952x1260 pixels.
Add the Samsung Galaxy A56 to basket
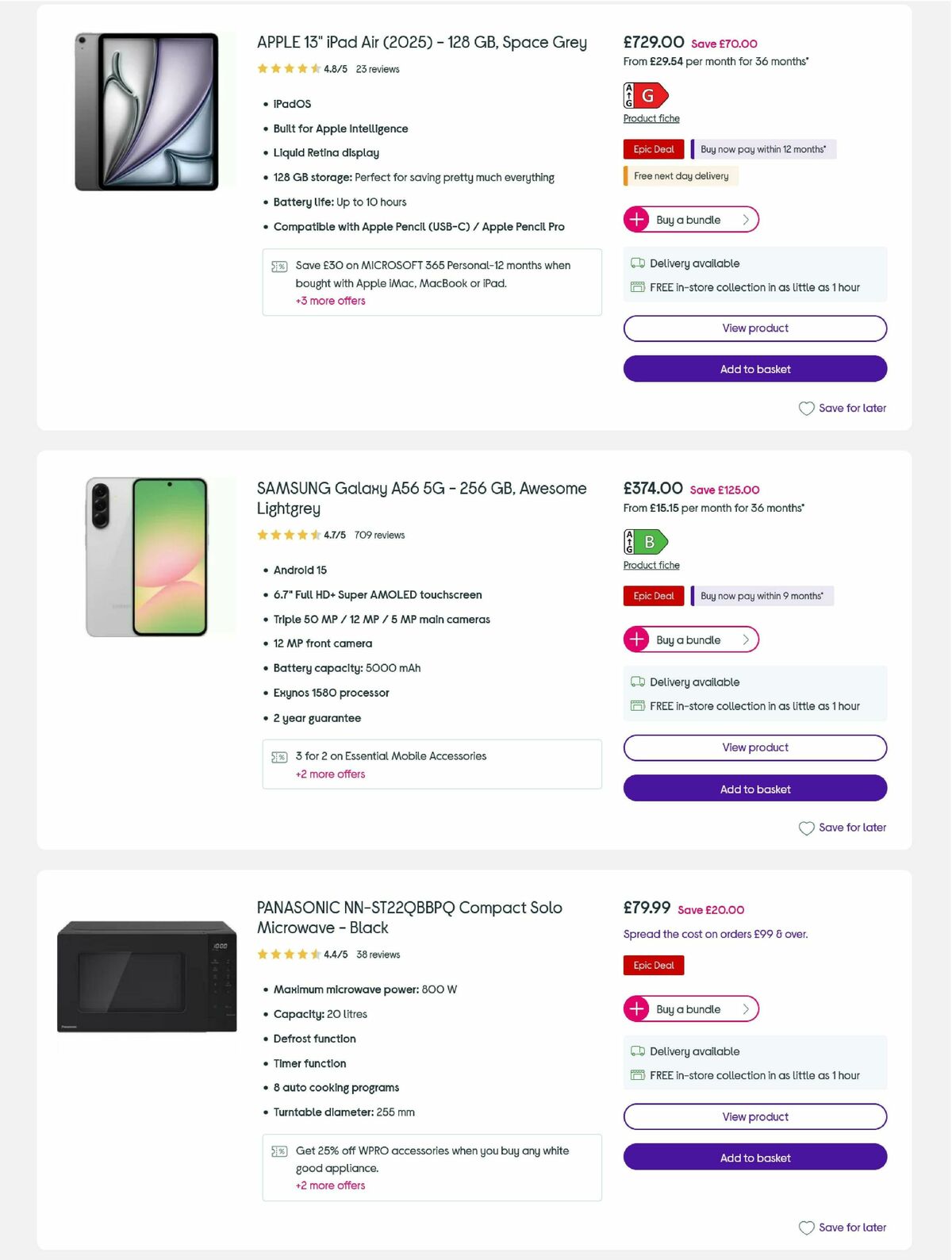tap(754, 789)
